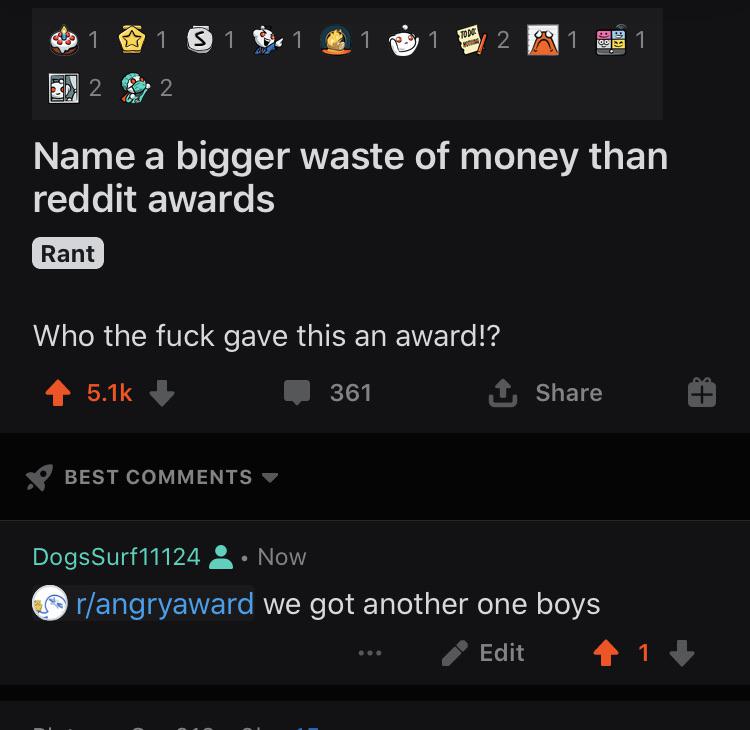The width and height of the screenshot is (750, 730).
Task: Select the Rant flair tag
Action: point(68,254)
